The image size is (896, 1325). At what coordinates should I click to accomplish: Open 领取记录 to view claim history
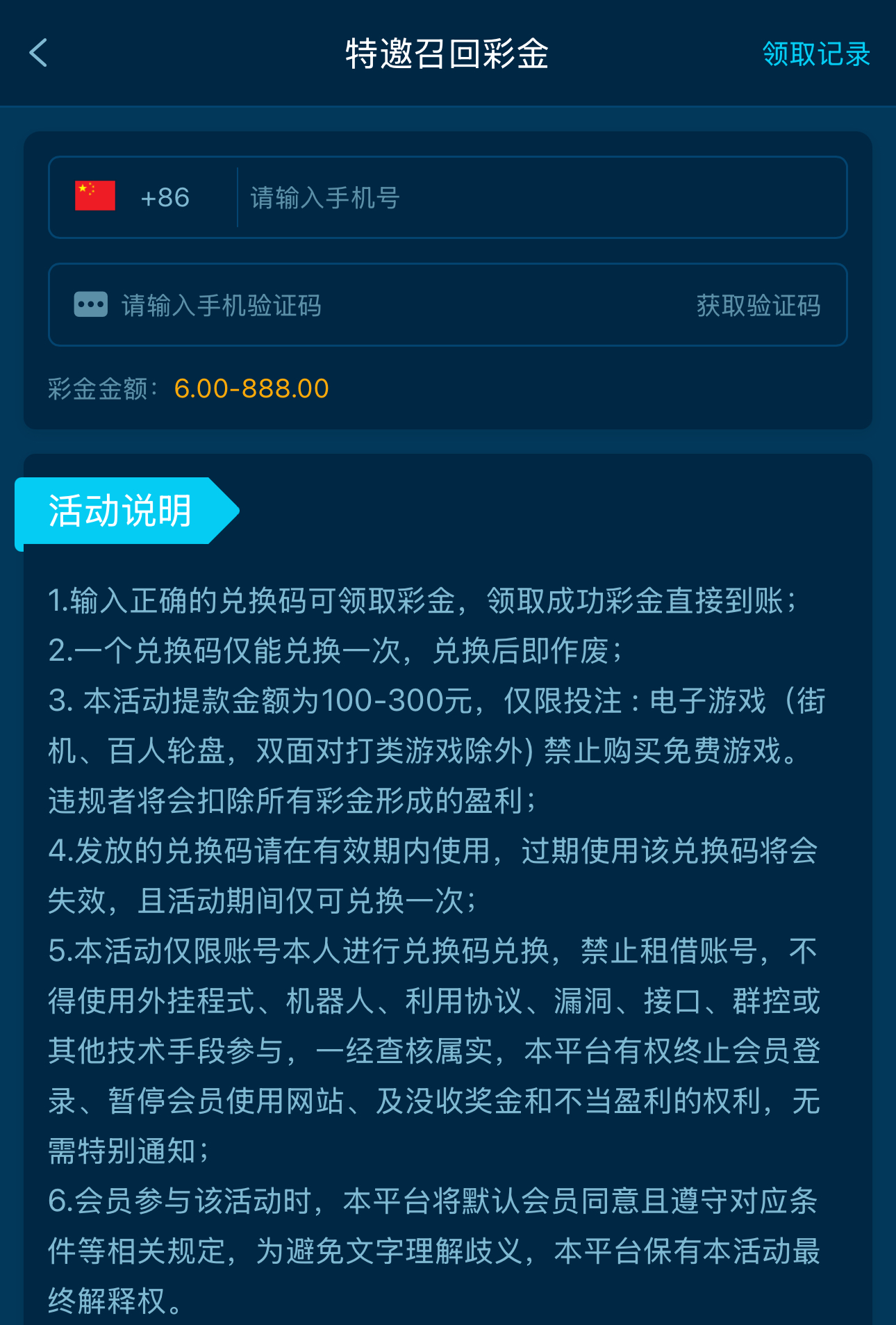pos(815,55)
